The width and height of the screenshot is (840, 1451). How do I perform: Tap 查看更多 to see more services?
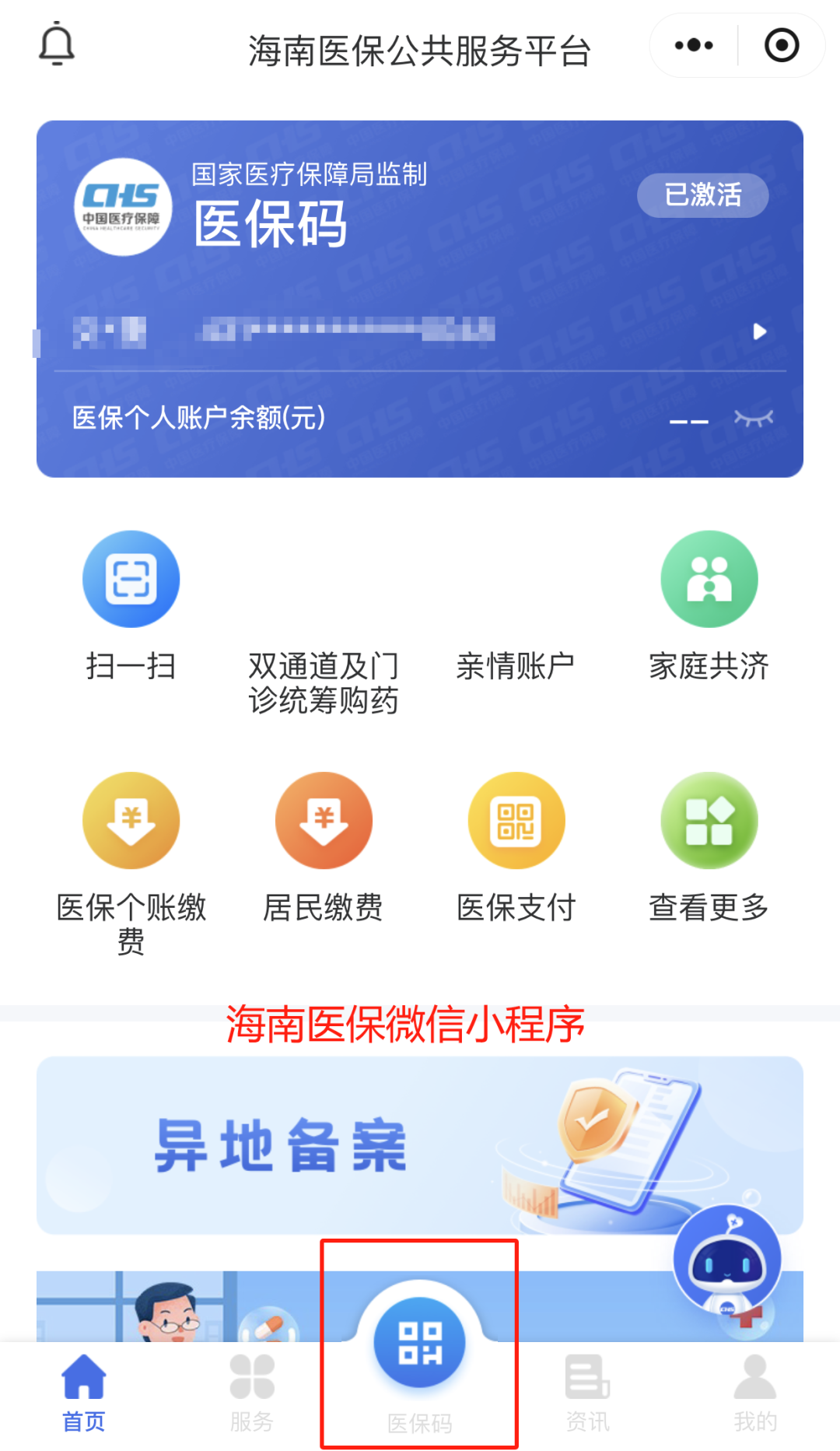(x=709, y=848)
